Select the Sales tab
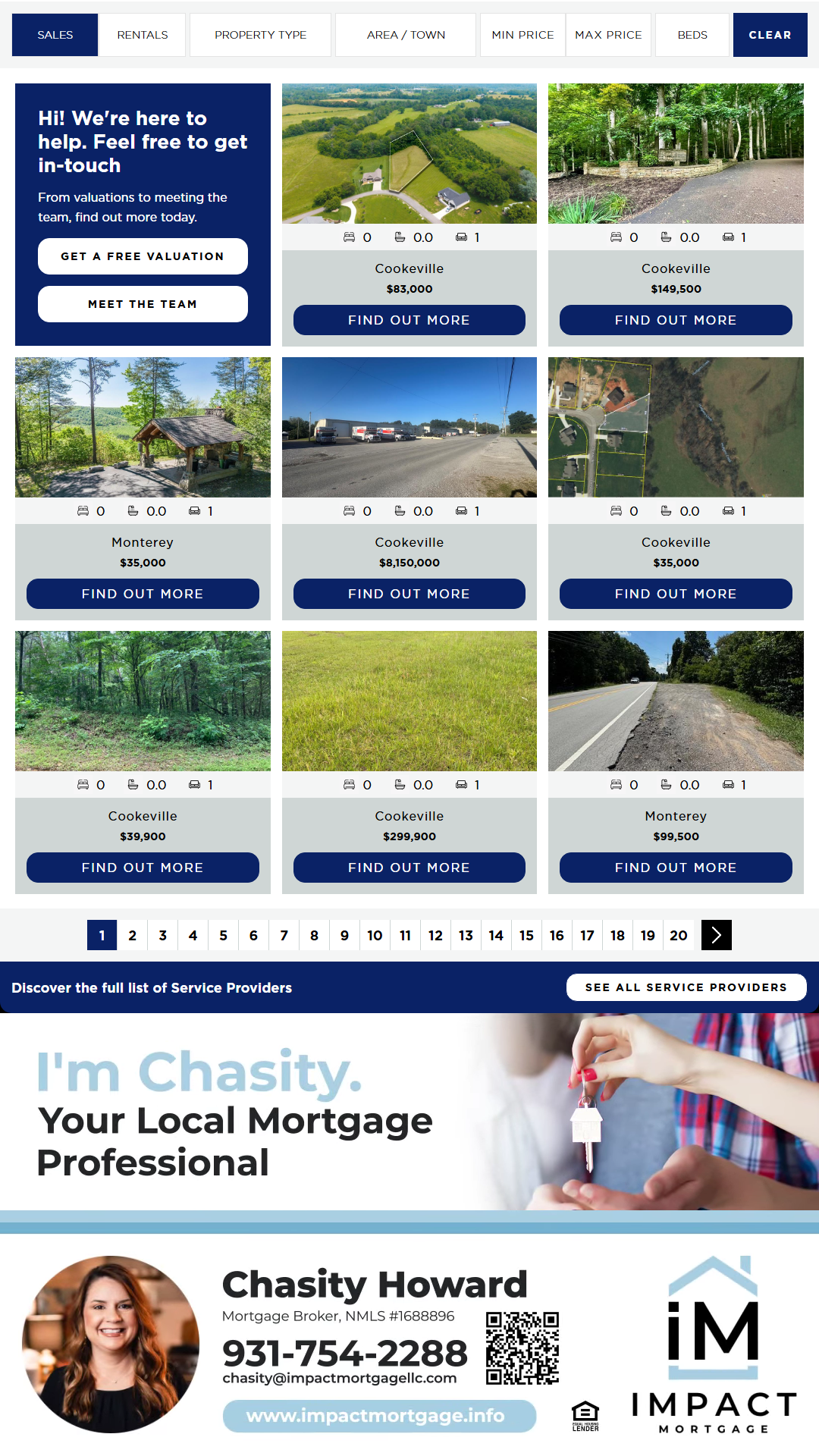 click(55, 35)
